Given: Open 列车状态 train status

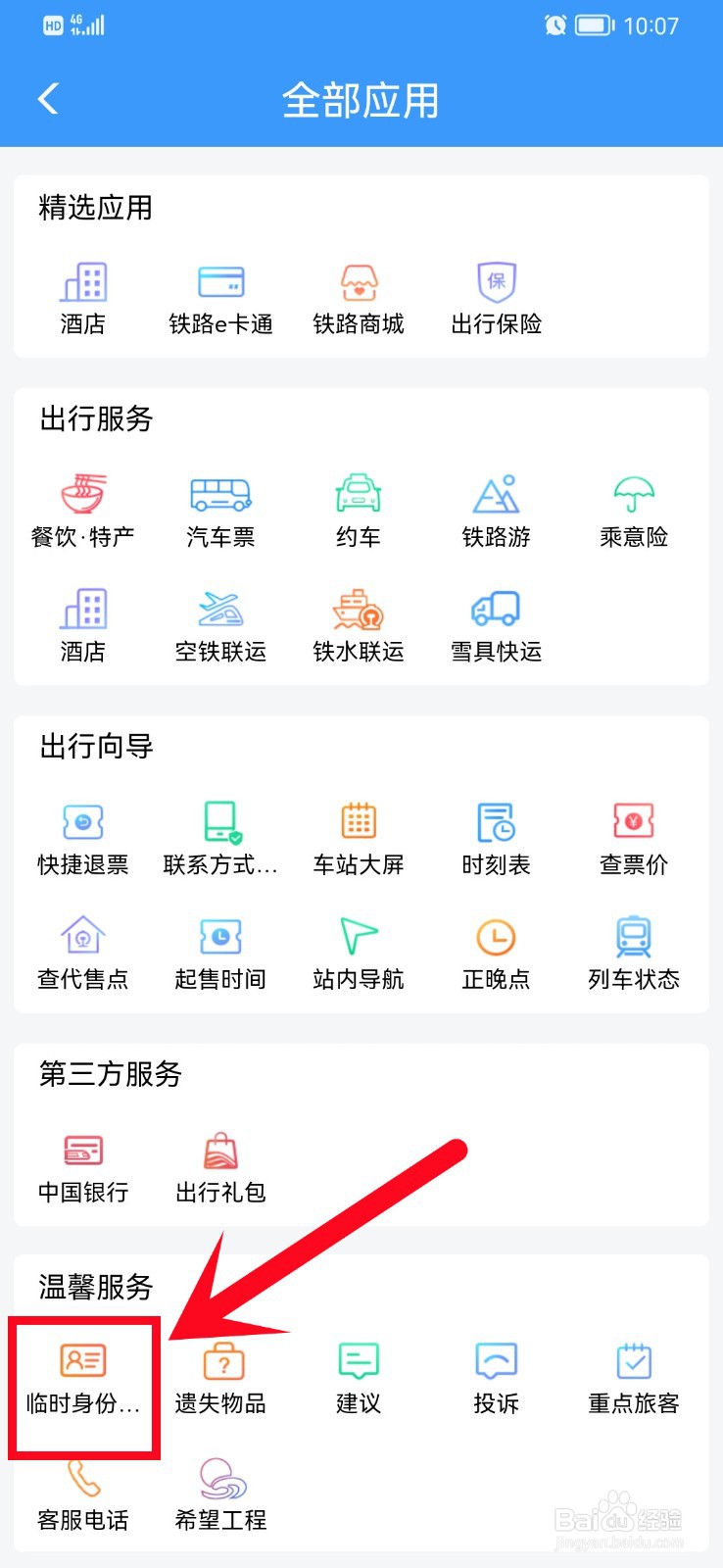Looking at the screenshot, I should pyautogui.click(x=634, y=953).
